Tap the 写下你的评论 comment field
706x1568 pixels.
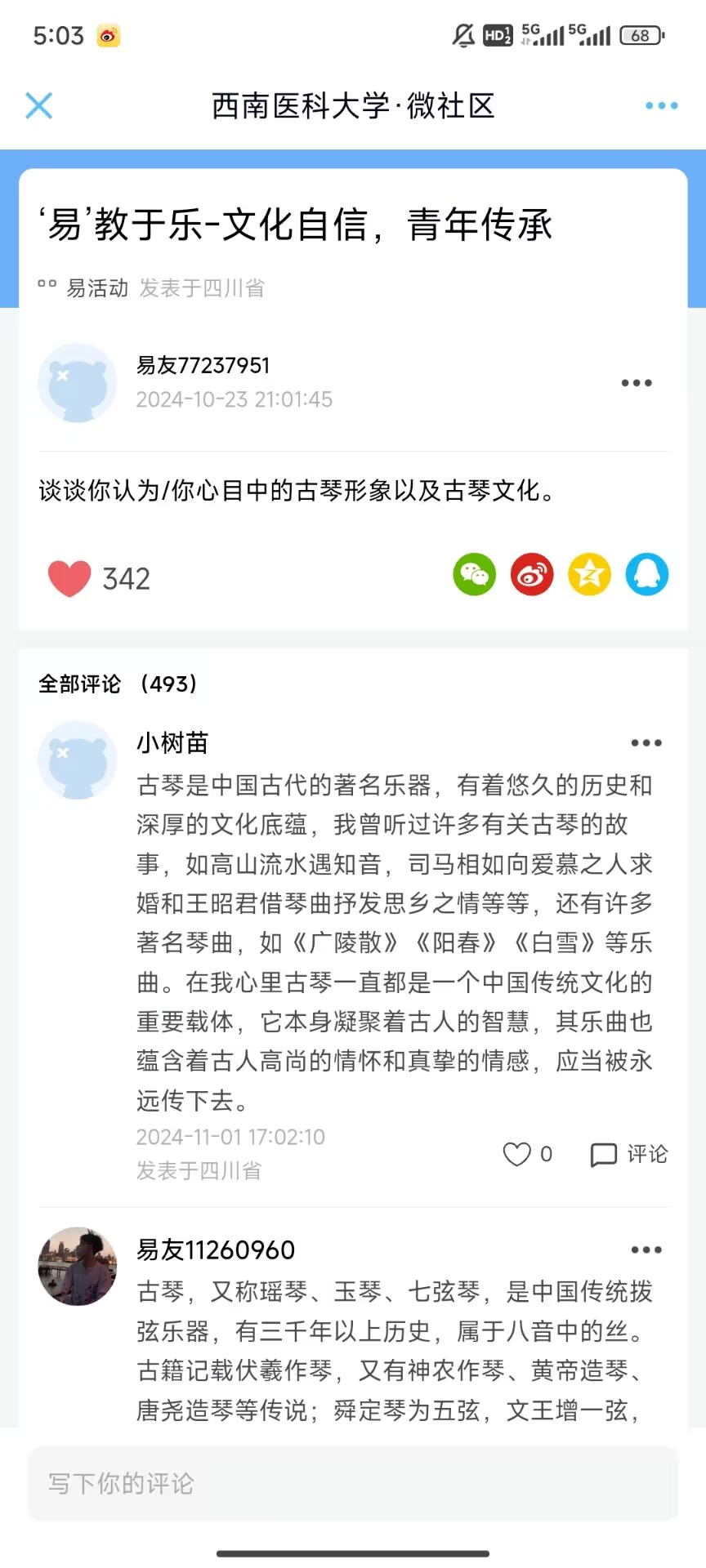(x=353, y=1483)
